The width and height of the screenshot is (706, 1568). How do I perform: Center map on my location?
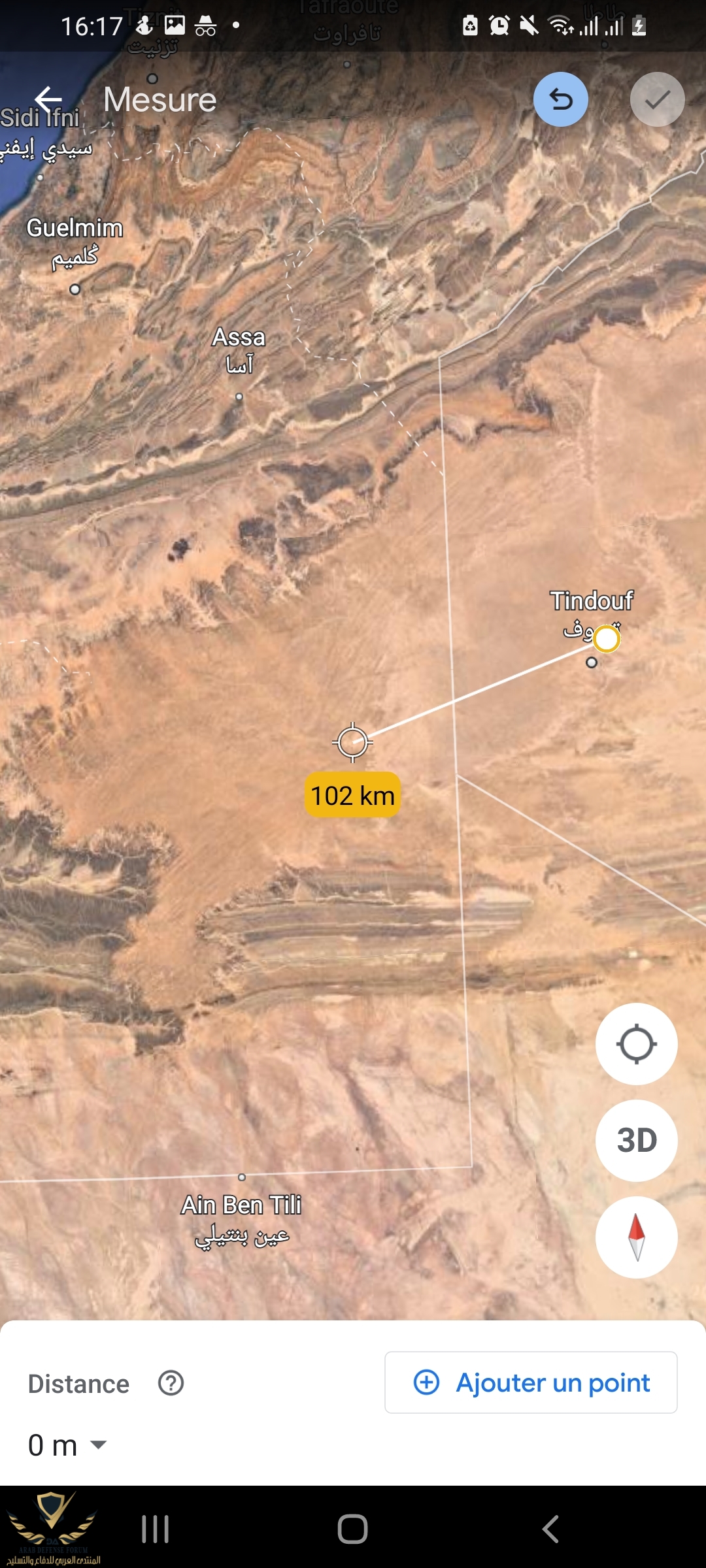pos(636,1044)
